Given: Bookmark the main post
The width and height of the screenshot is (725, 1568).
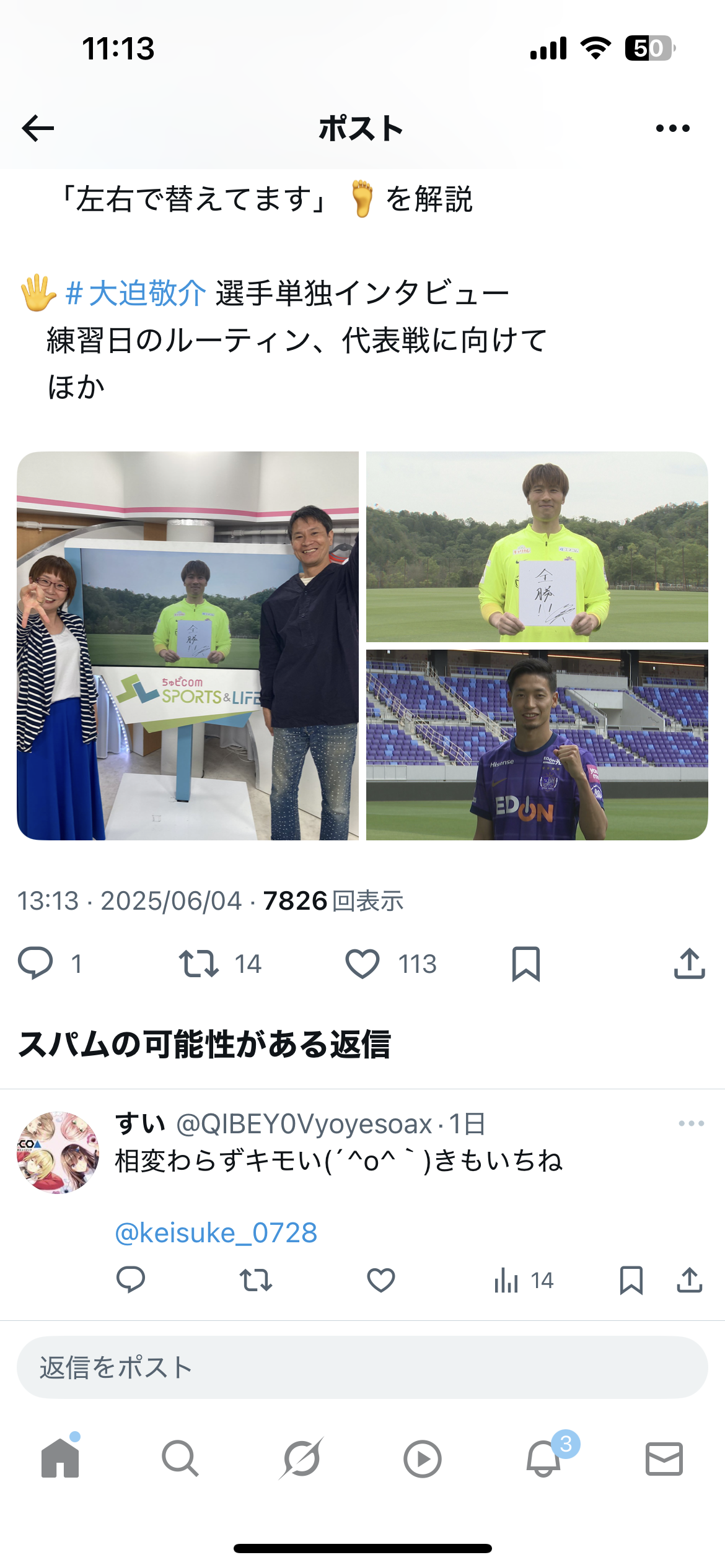Looking at the screenshot, I should click(526, 964).
